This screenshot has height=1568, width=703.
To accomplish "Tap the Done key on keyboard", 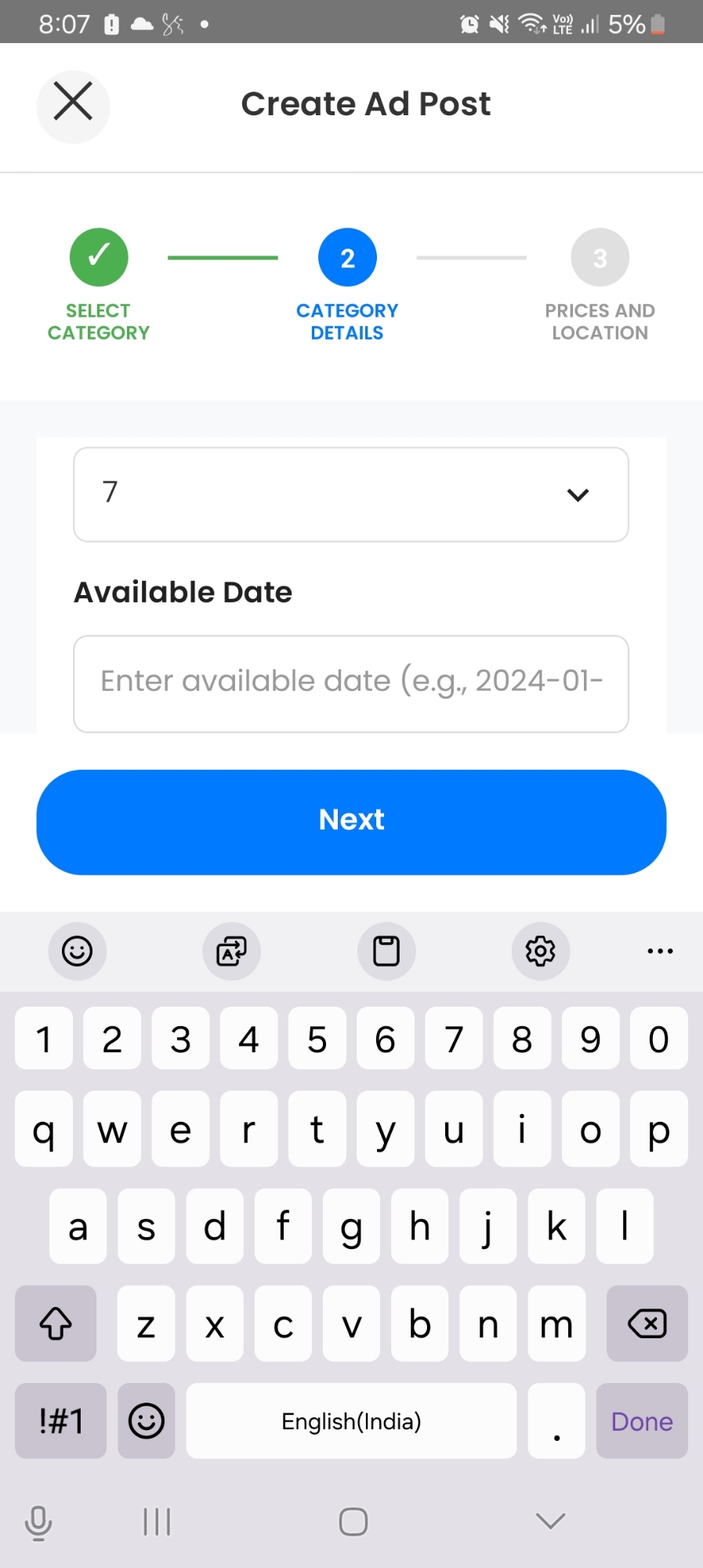I will 641,1421.
